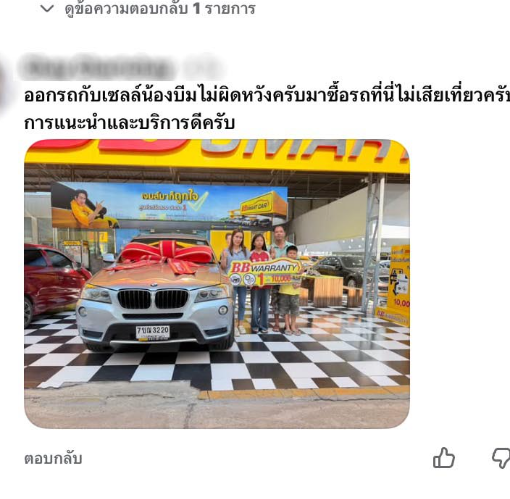510x499 pixels.
Task: Tap ตอบกลับ to reply to this comment
Action: click(x=53, y=459)
